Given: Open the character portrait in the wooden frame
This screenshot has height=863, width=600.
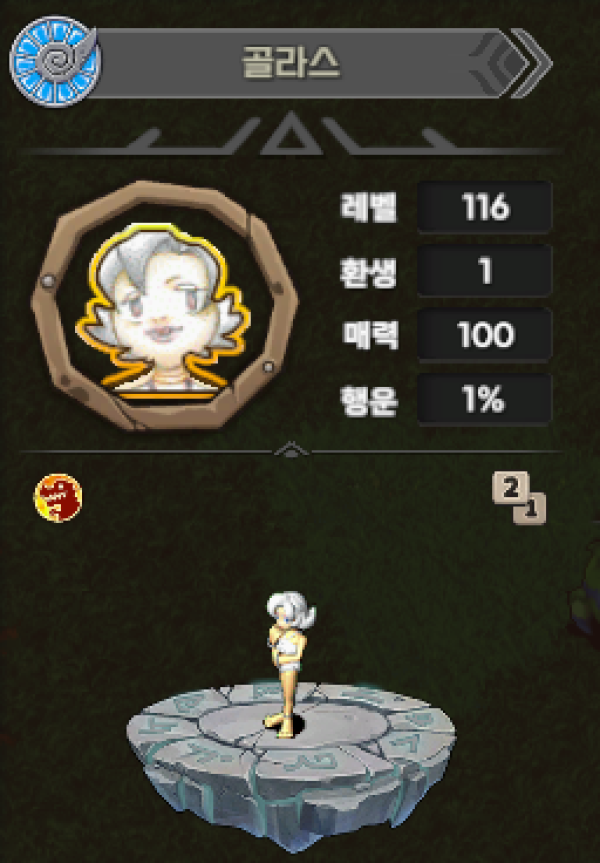Looking at the screenshot, I should click(x=166, y=305).
